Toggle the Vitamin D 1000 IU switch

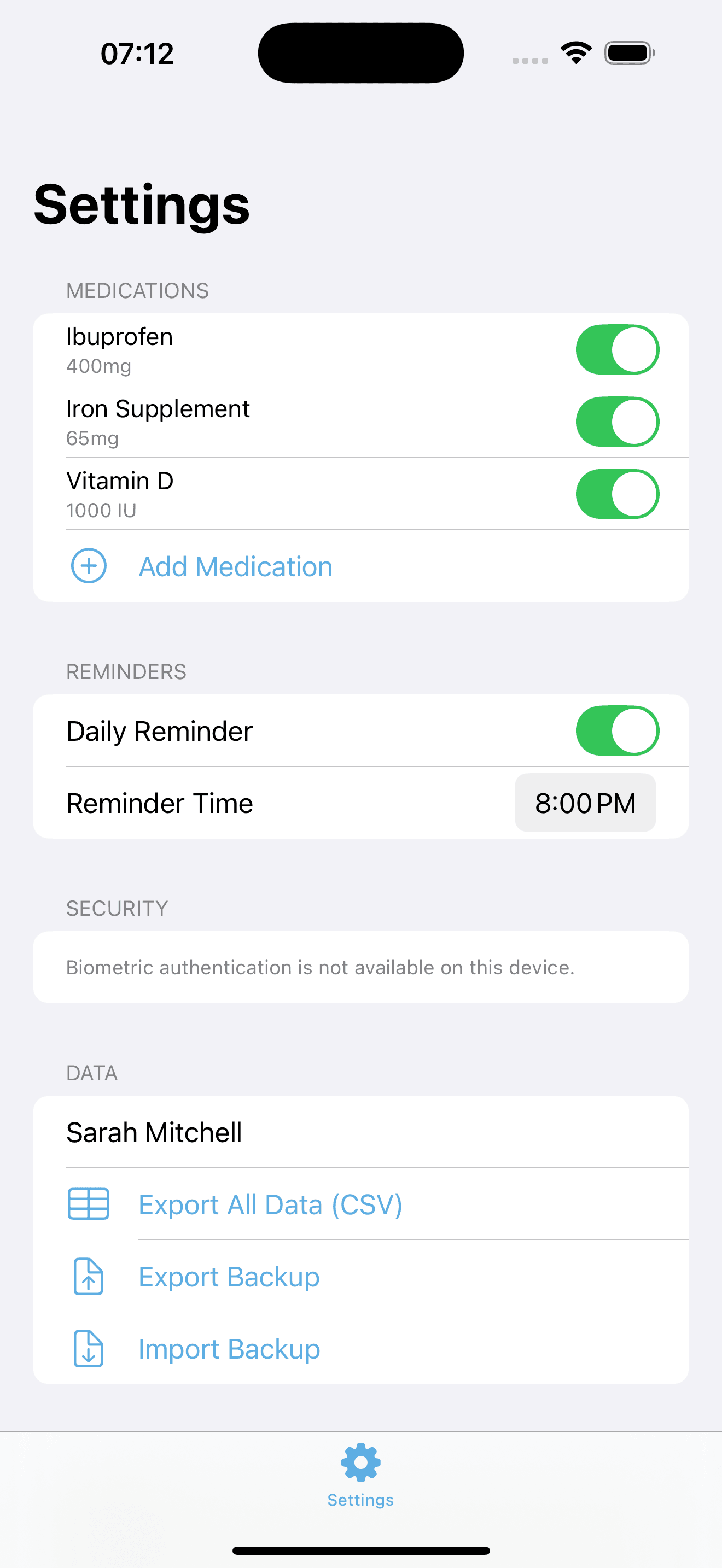tap(618, 494)
